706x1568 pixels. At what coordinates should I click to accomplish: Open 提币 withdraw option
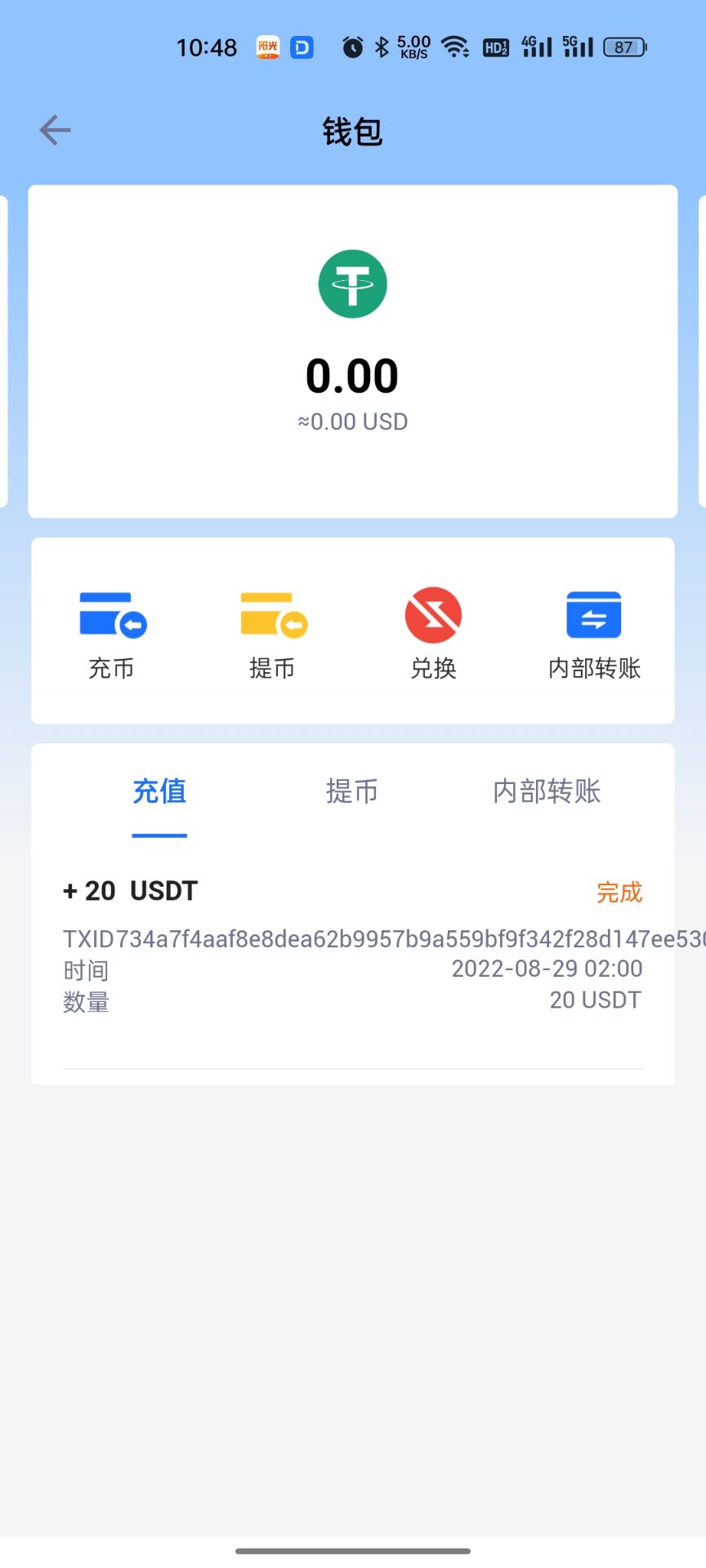(273, 633)
